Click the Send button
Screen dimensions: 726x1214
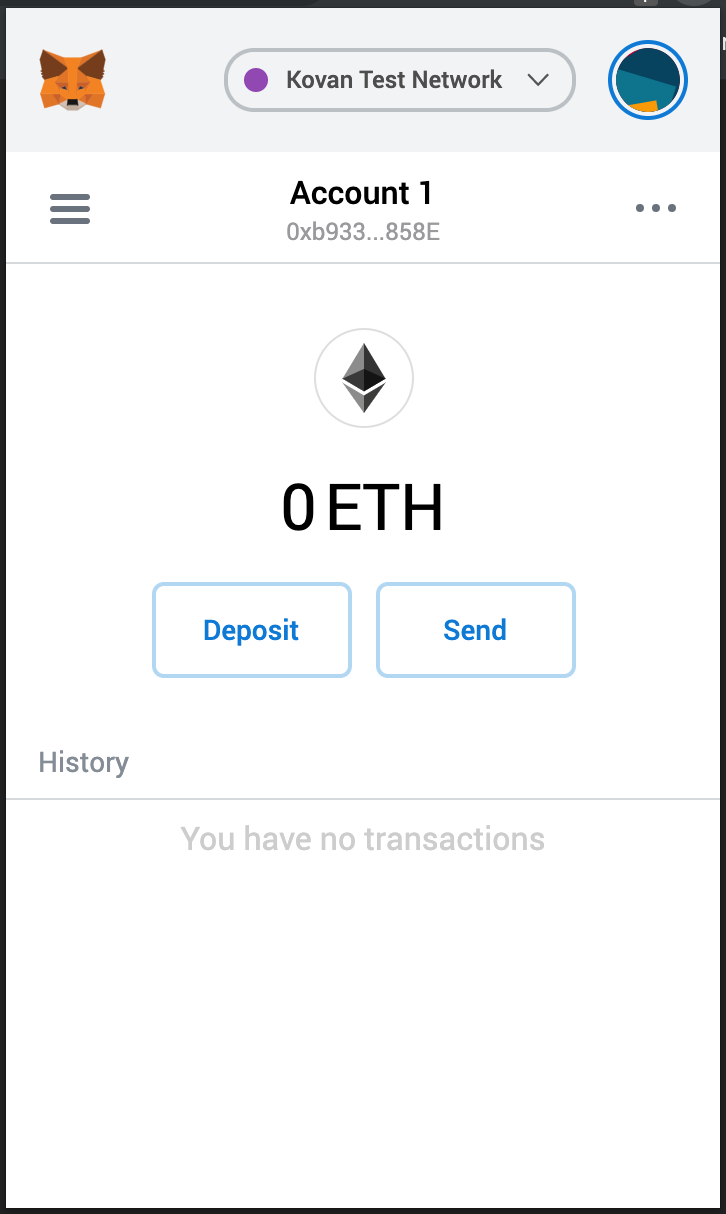(475, 630)
